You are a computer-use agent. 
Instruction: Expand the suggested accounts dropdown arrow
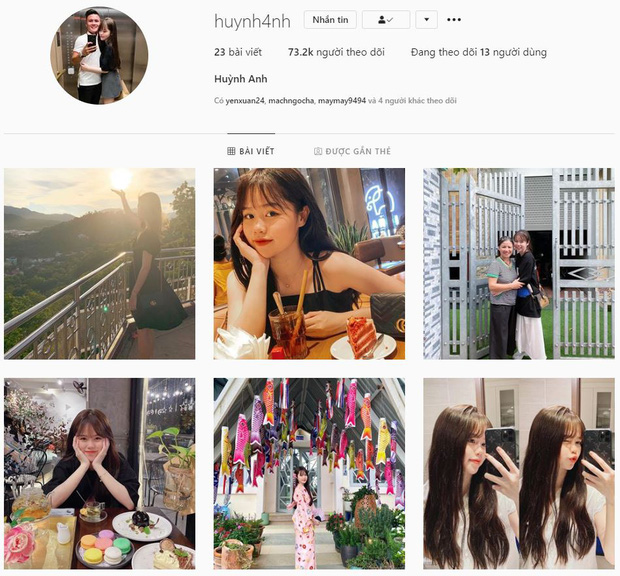point(425,20)
